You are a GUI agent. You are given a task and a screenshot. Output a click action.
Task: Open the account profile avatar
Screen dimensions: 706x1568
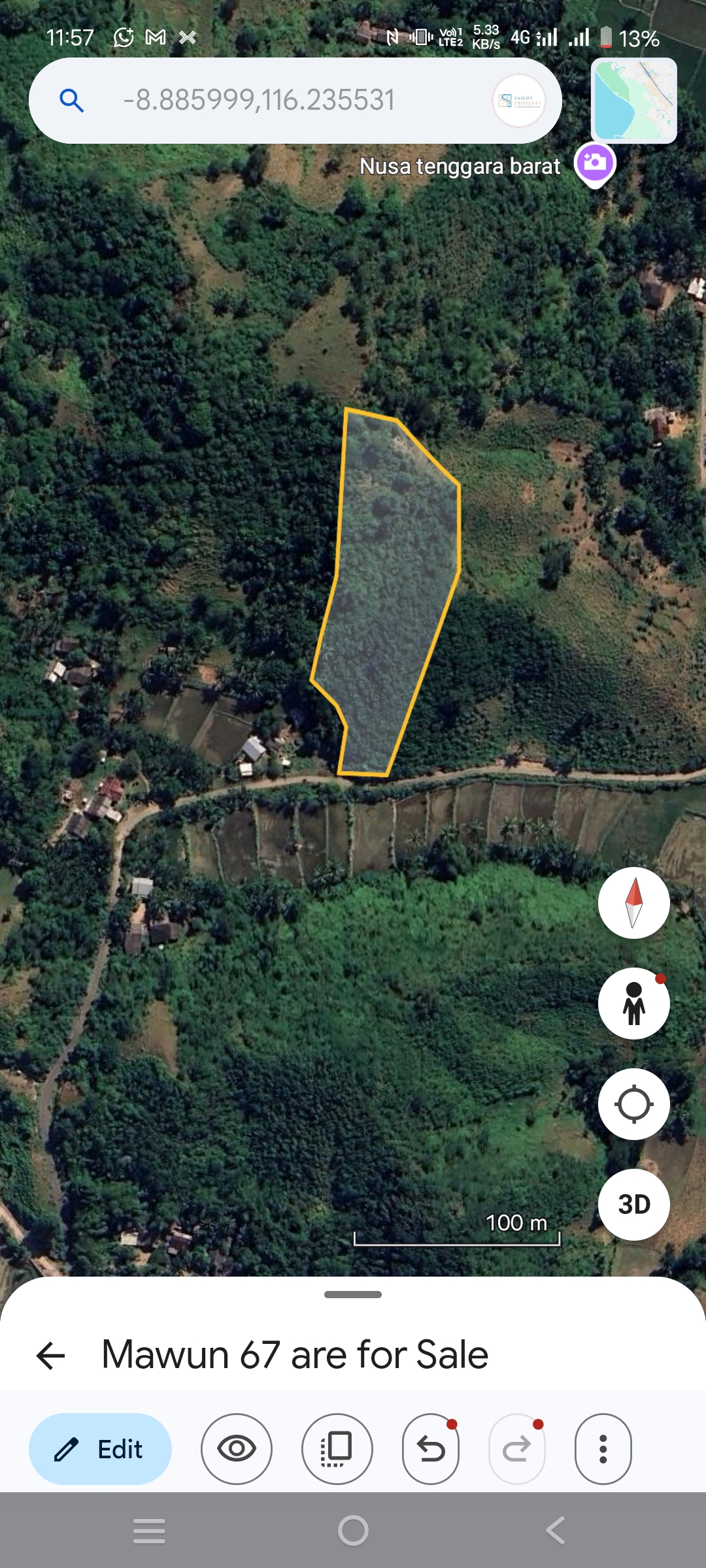[x=519, y=101]
